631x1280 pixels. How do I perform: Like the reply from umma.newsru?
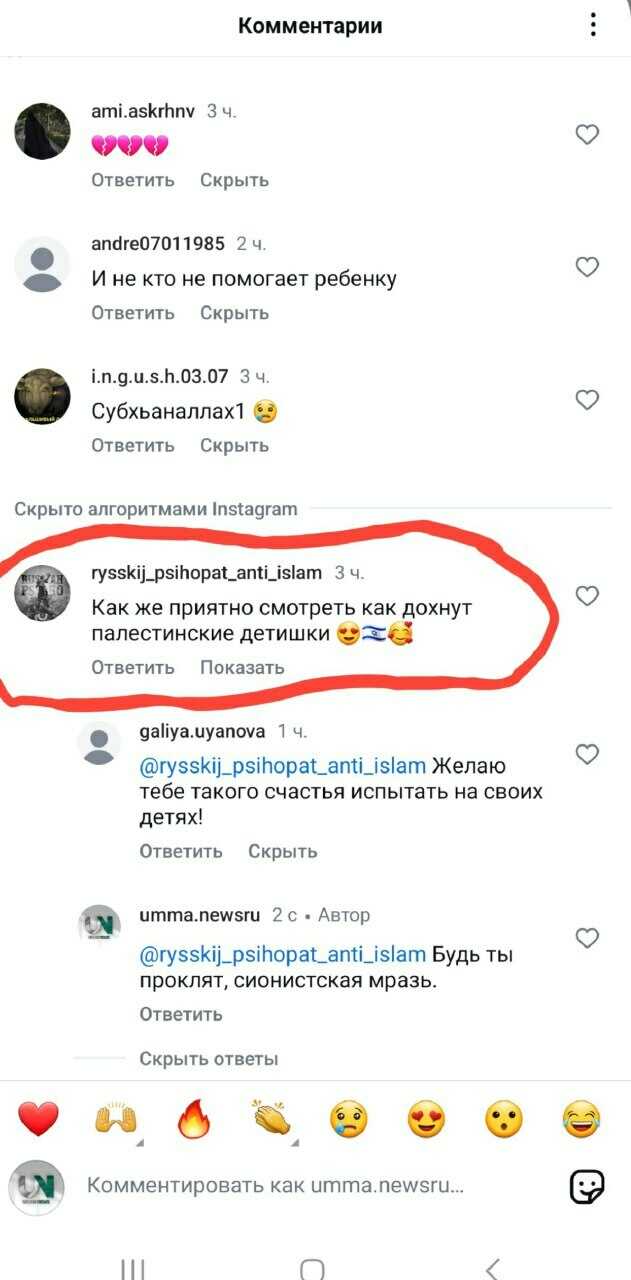(x=587, y=938)
